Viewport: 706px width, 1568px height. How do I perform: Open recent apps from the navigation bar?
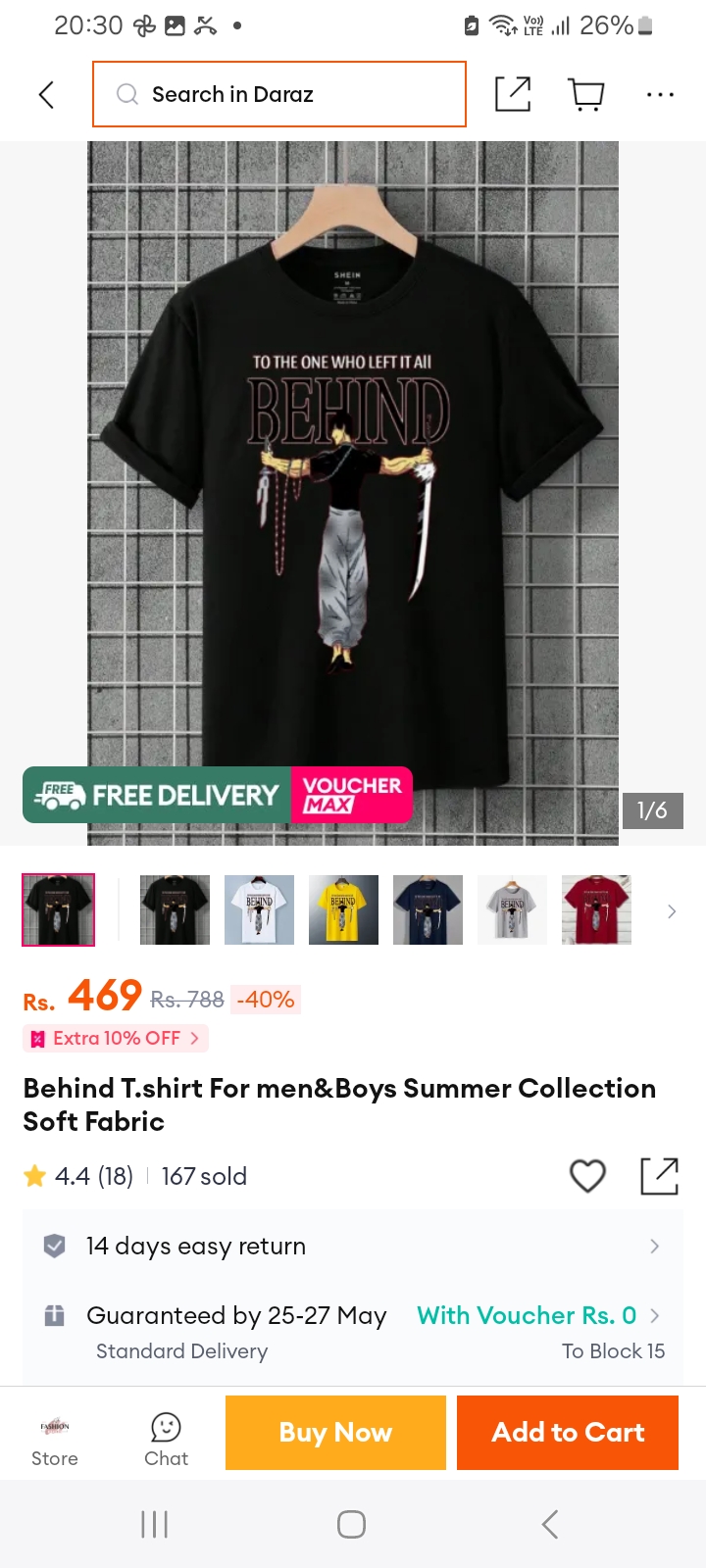[x=155, y=1524]
